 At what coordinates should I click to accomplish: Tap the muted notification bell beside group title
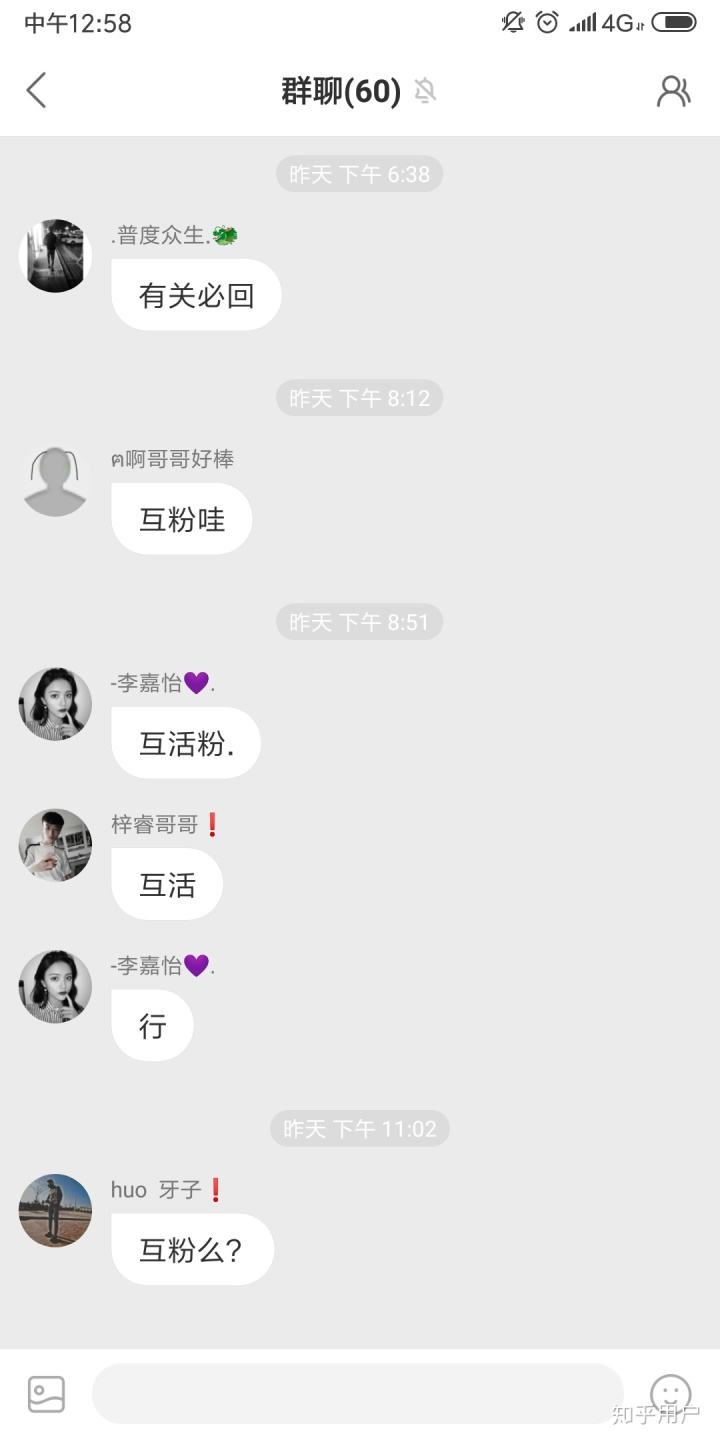coord(426,90)
